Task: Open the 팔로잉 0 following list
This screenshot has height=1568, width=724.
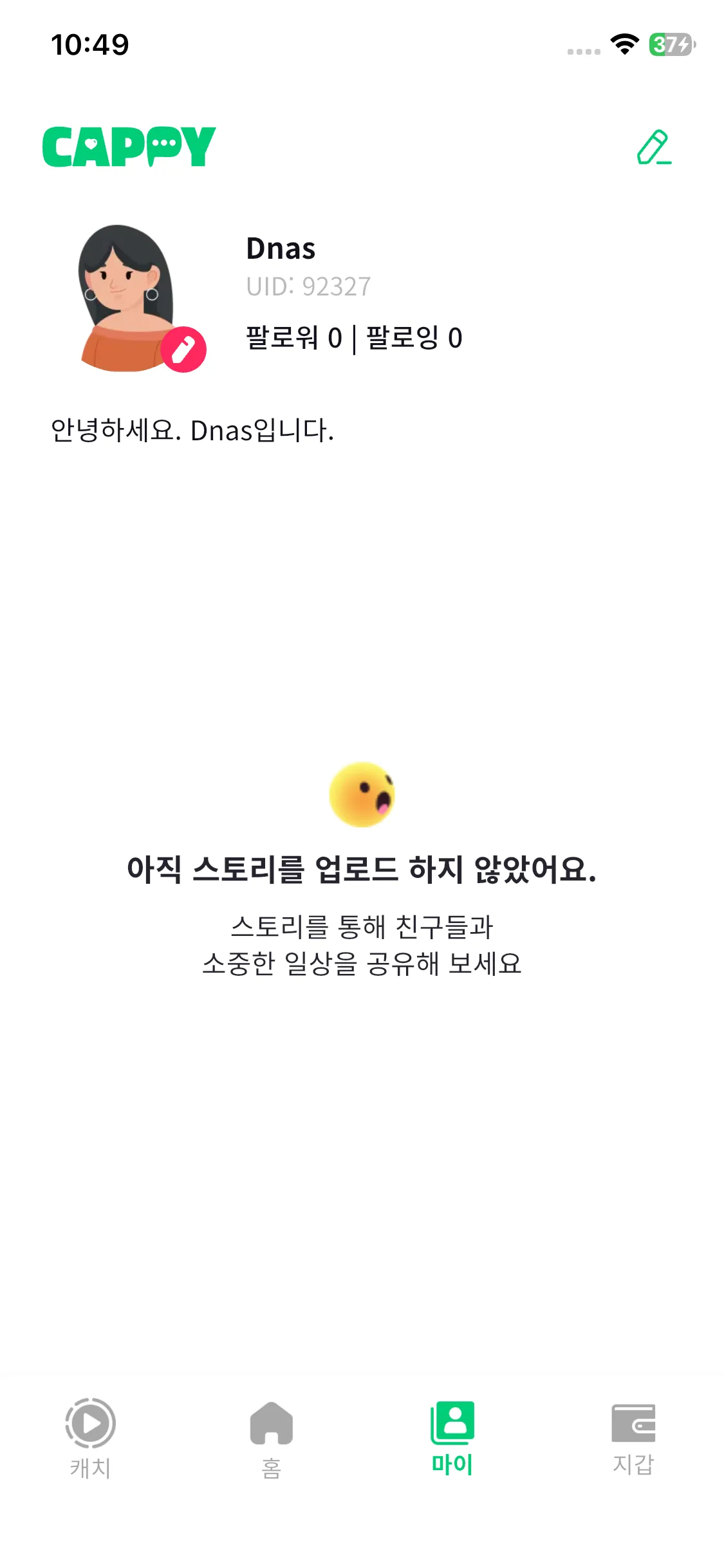Action: click(x=414, y=338)
